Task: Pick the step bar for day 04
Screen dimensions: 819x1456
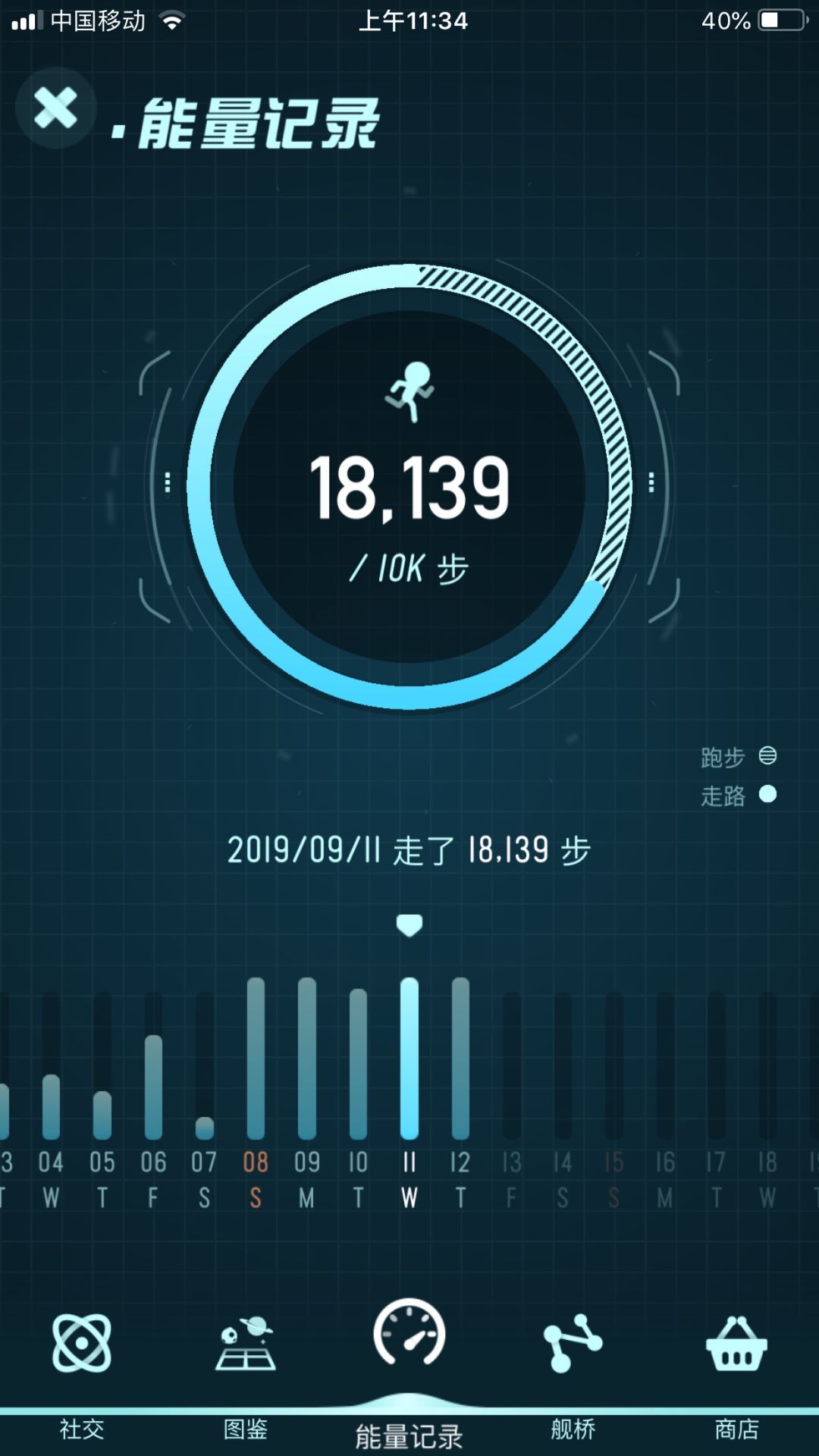Action: tap(51, 1107)
